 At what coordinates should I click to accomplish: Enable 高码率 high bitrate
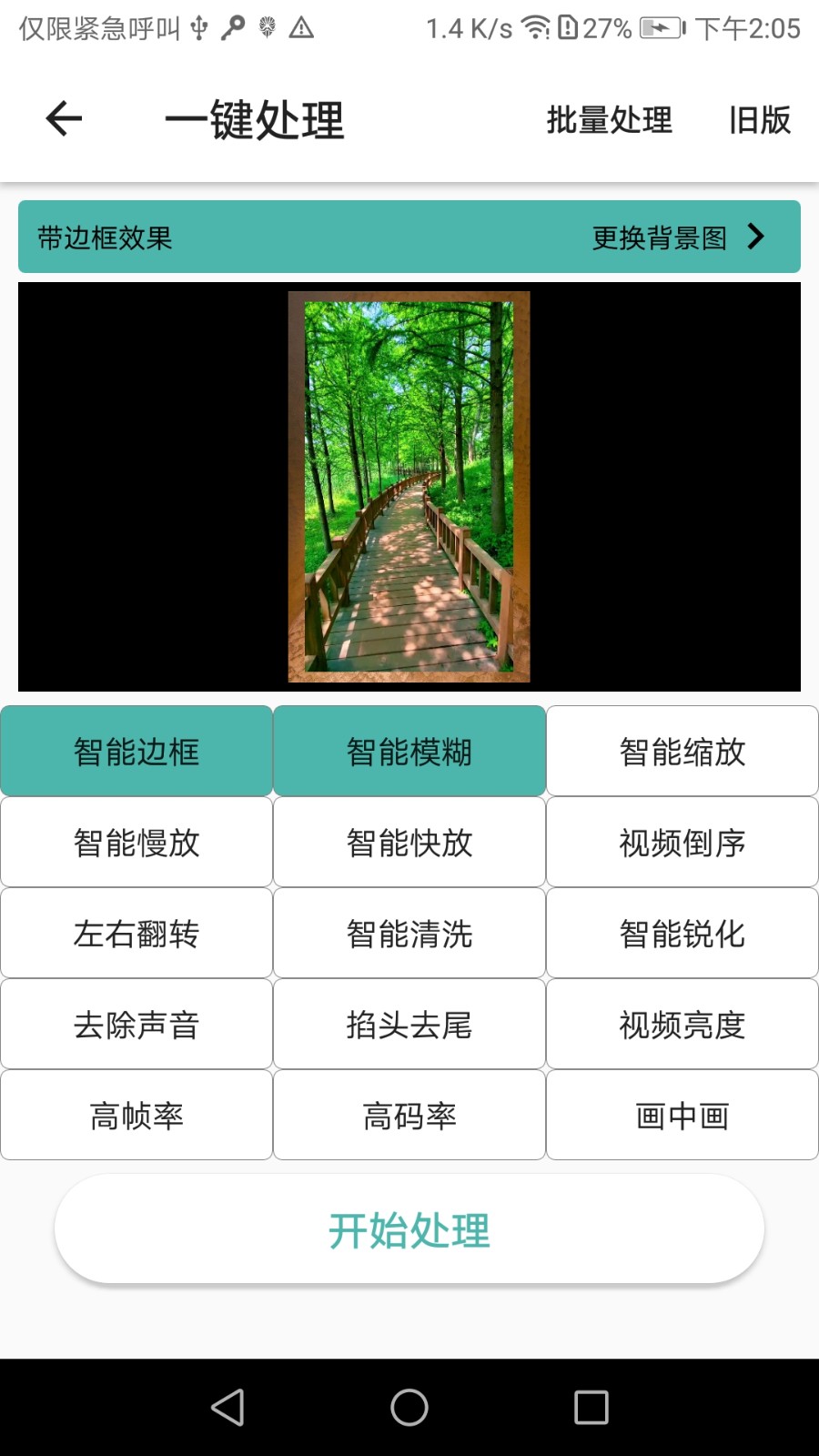click(x=409, y=1116)
